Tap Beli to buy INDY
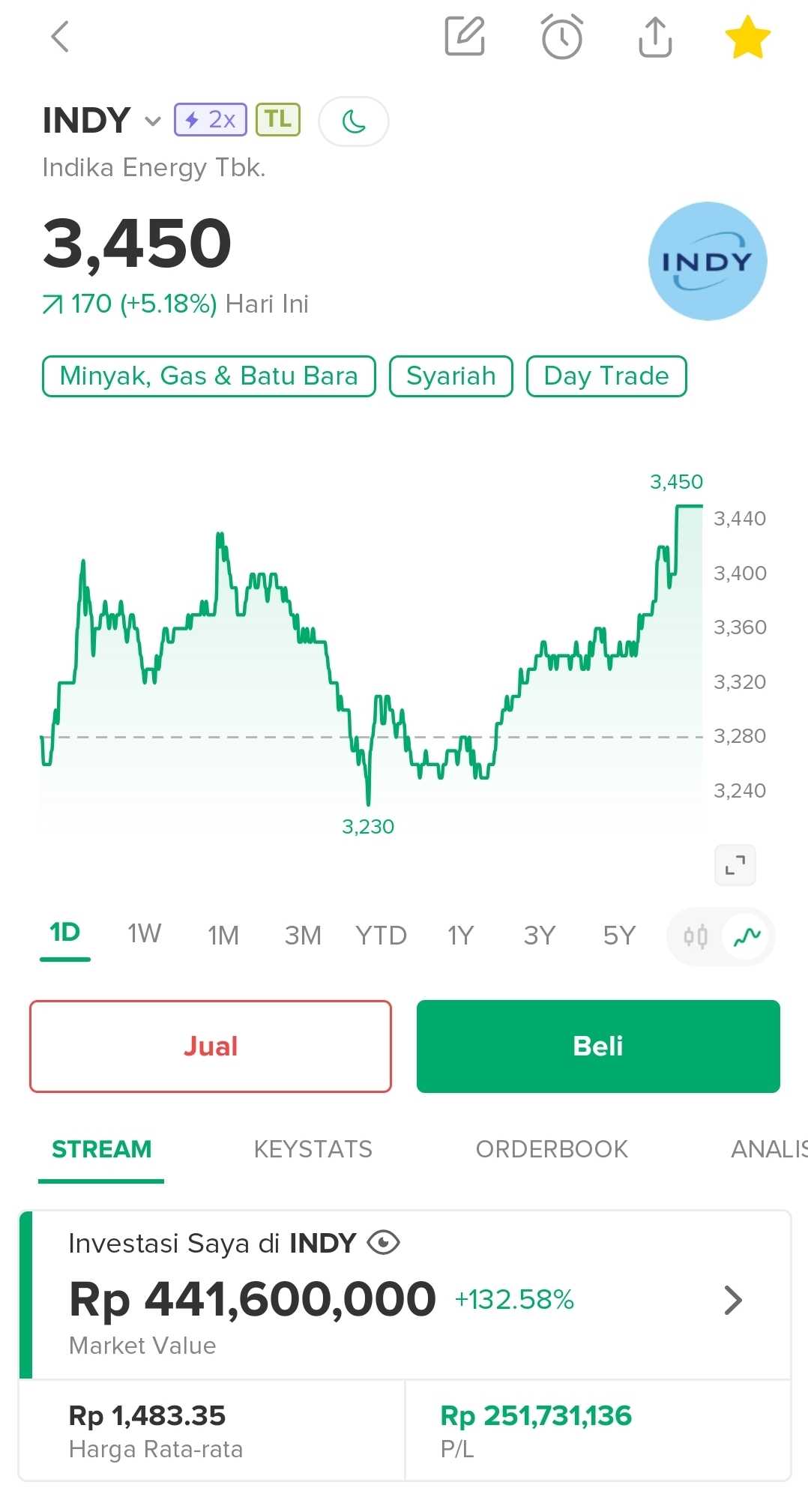 tap(598, 1046)
